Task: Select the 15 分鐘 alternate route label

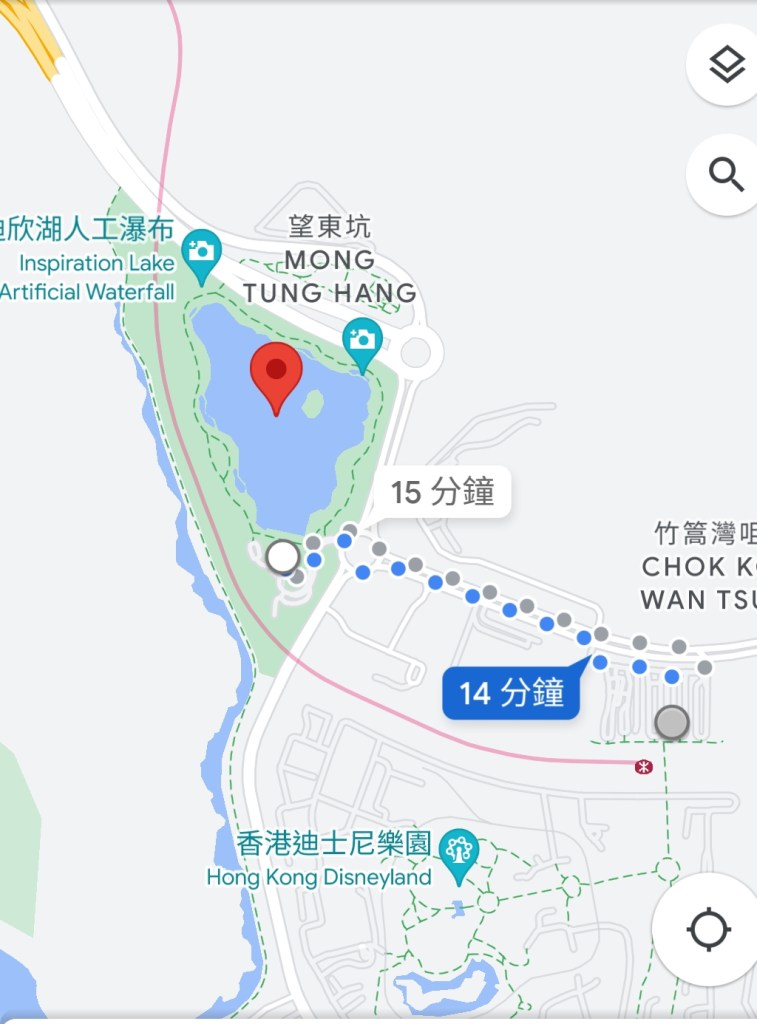Action: pyautogui.click(x=442, y=492)
